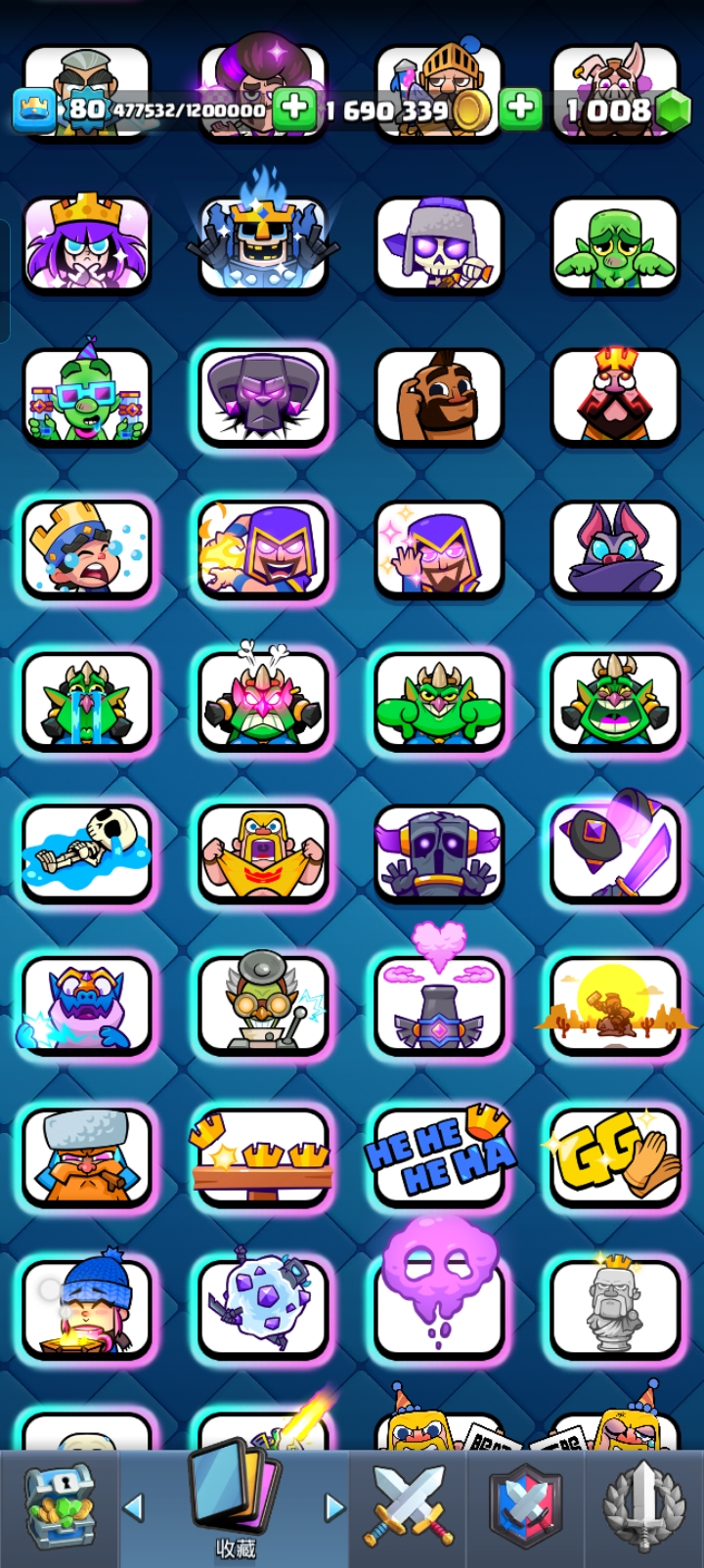Pick the stone king statue emote
The image size is (704, 1568).
[x=615, y=1307]
